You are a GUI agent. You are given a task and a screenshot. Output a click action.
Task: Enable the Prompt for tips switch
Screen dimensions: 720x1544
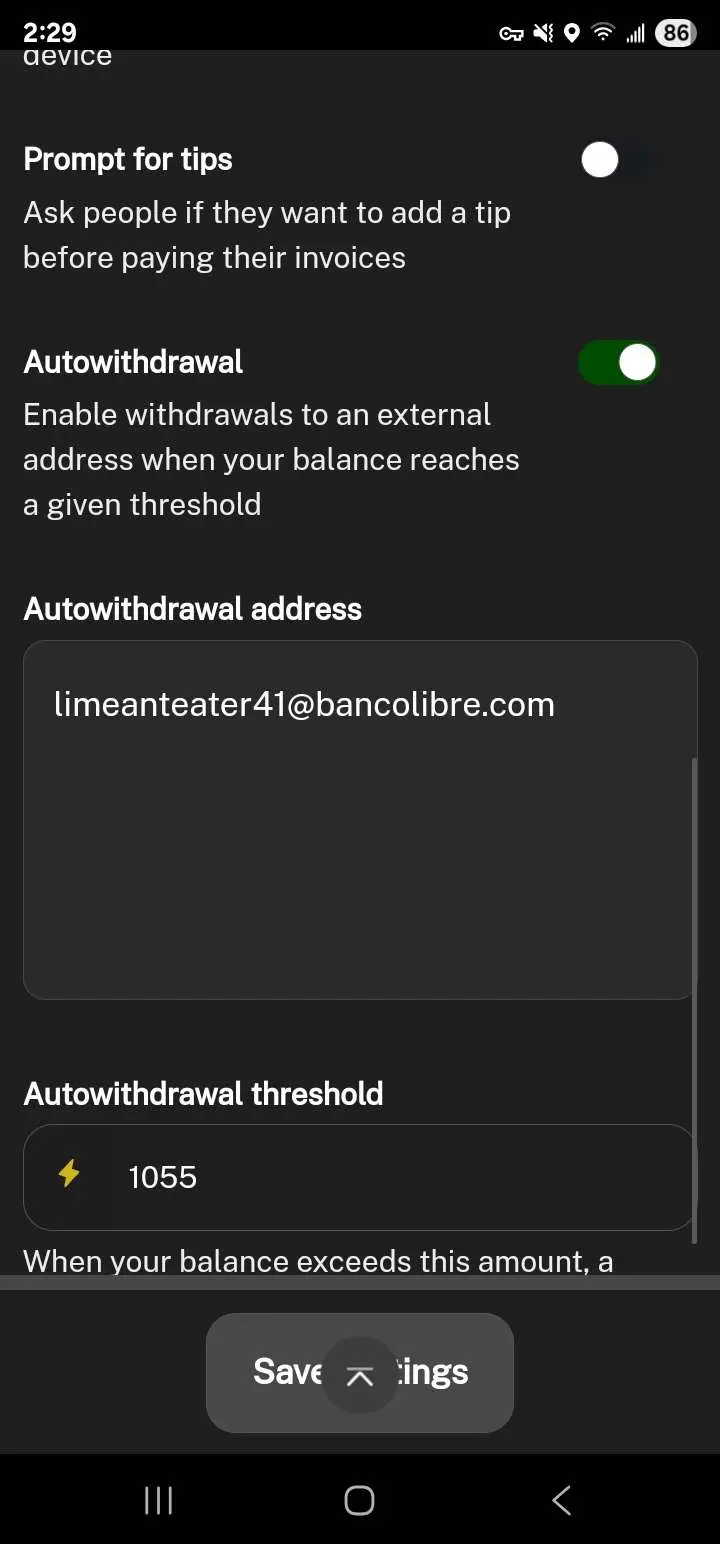[x=619, y=160]
